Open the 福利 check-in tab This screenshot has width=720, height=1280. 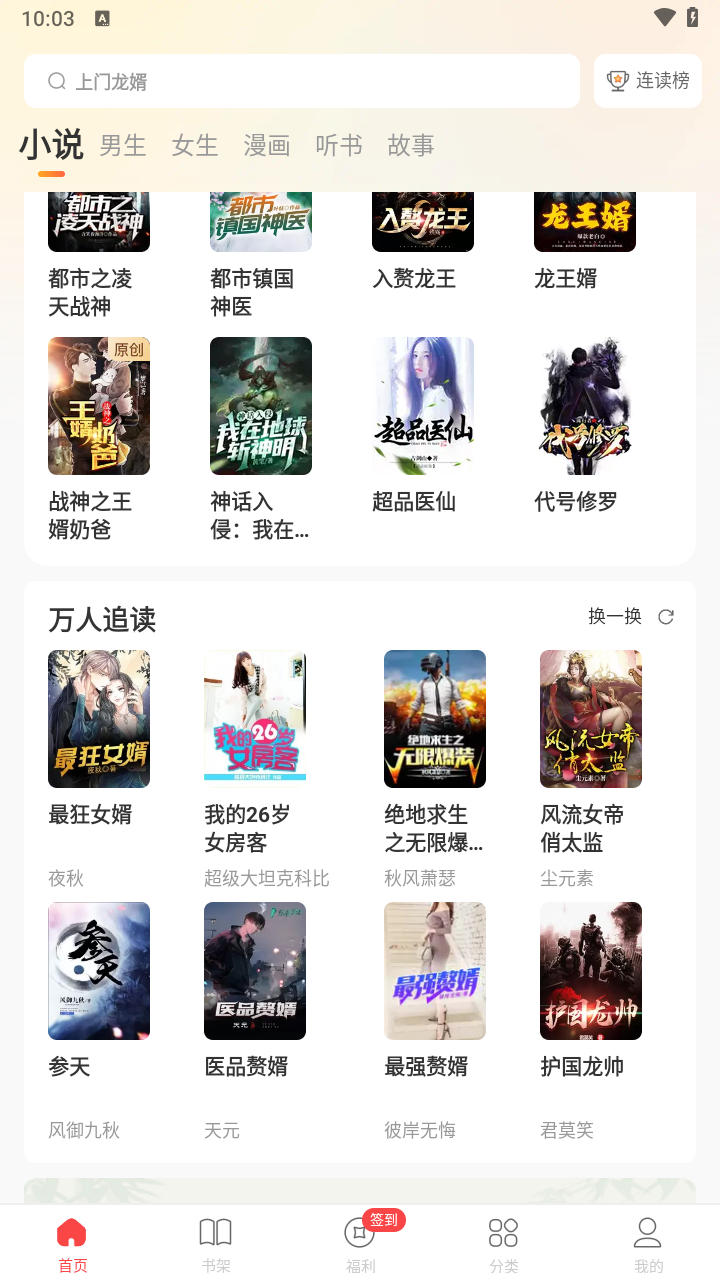coord(360,1243)
